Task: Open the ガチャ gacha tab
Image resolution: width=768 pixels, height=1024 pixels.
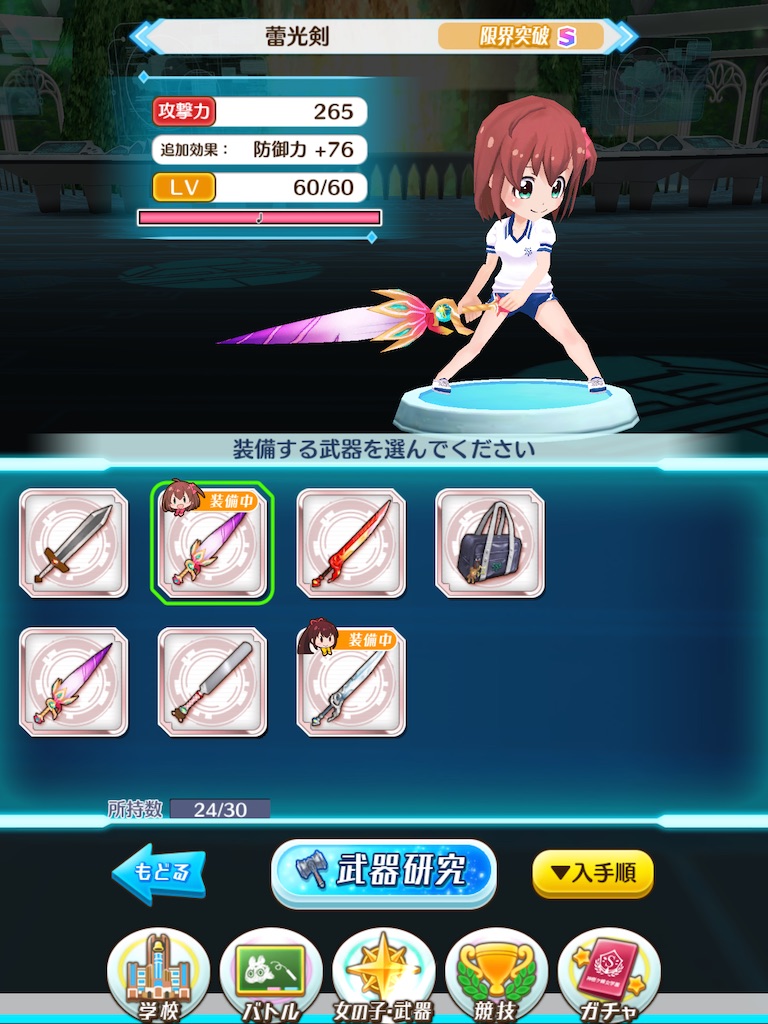Action: [x=609, y=975]
